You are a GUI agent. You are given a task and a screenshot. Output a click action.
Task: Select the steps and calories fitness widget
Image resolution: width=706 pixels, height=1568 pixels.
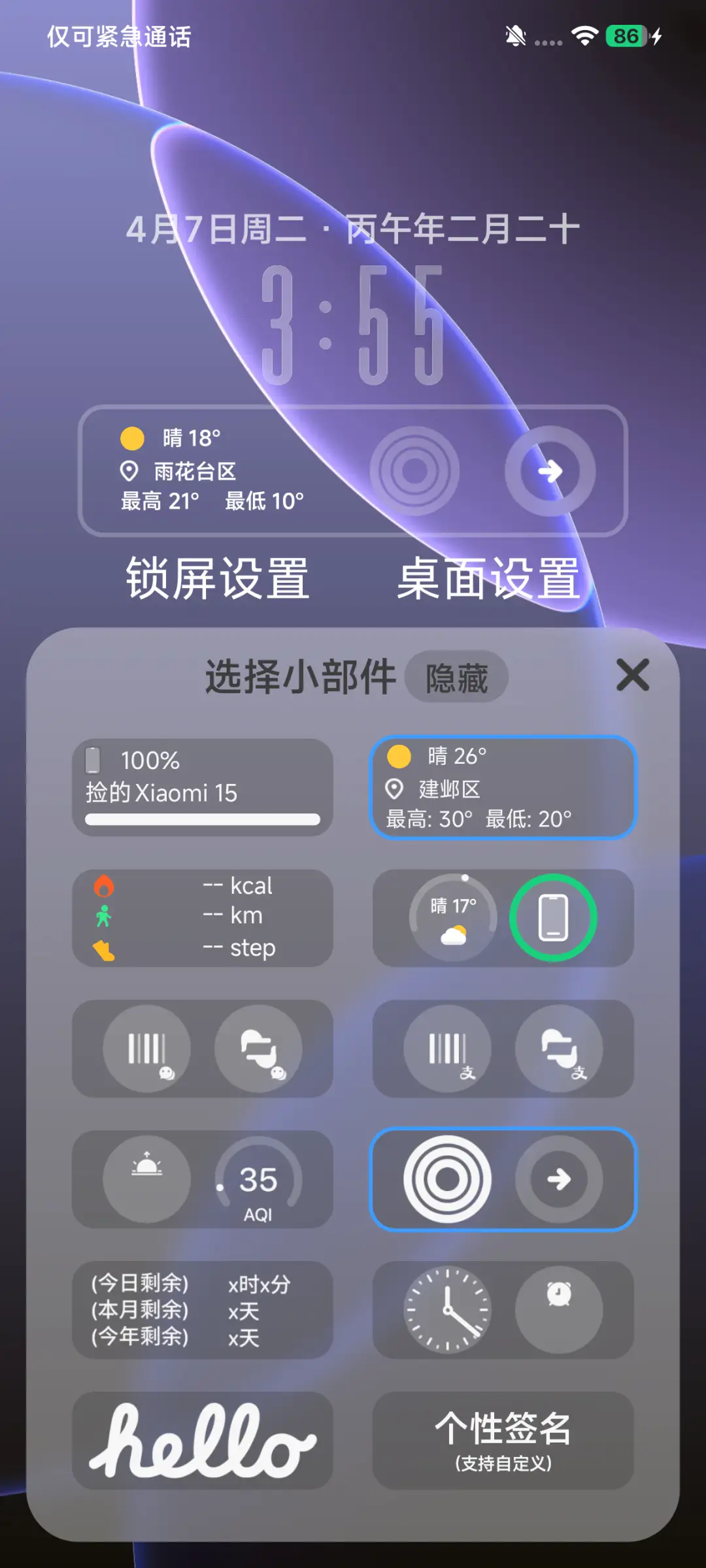tap(203, 916)
